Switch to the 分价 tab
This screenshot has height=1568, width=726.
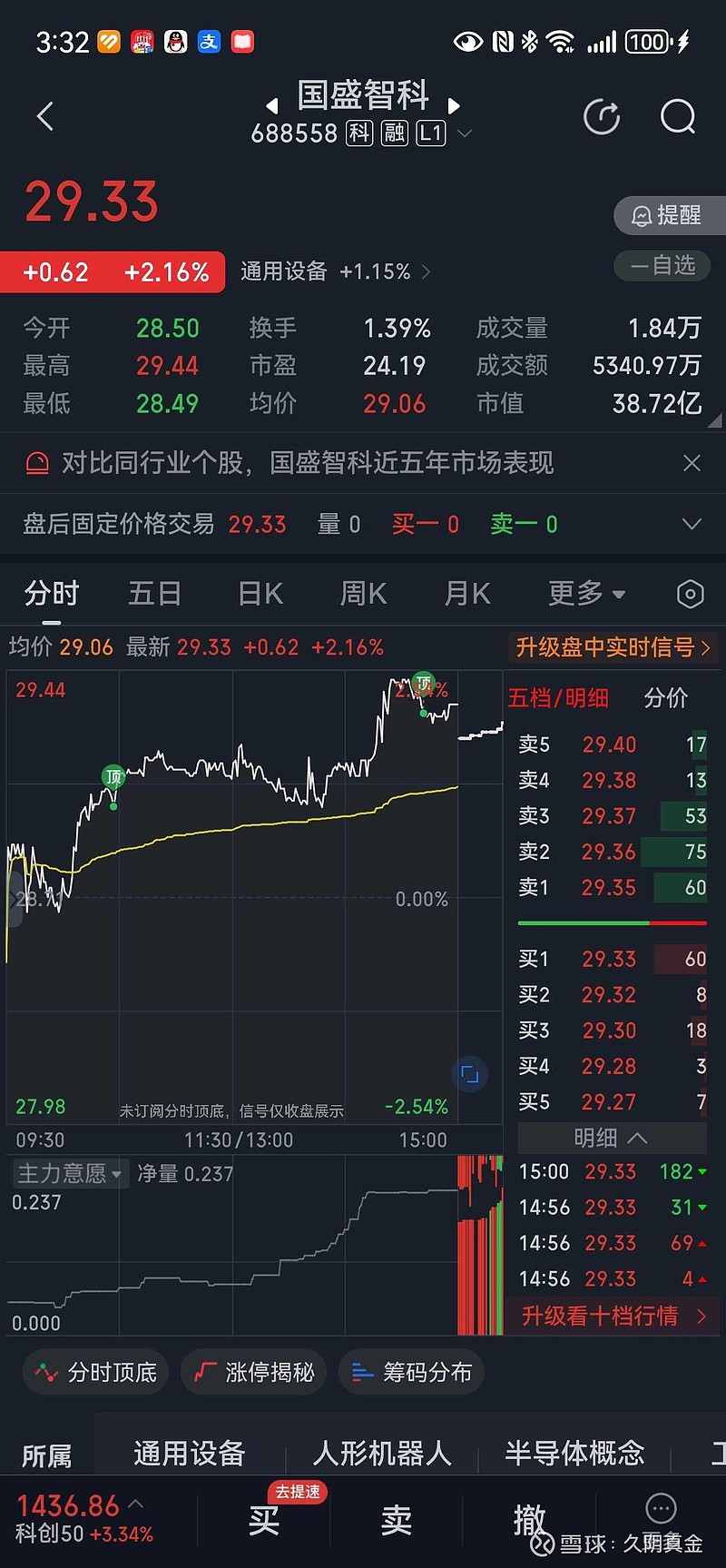[665, 697]
